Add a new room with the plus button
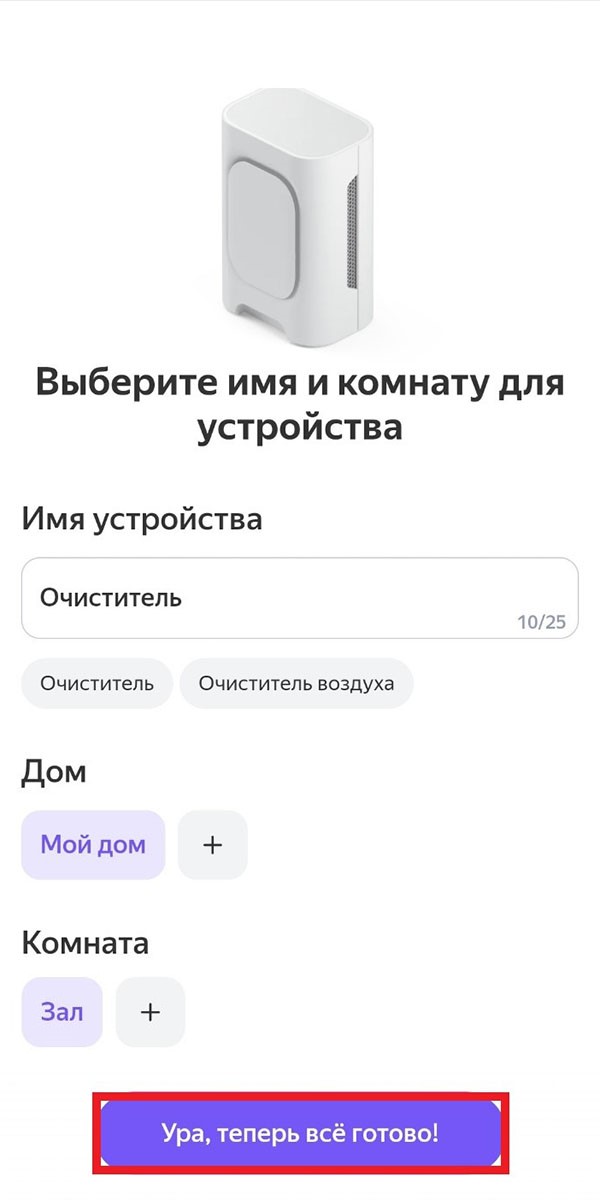The image size is (600, 1200). coord(150,1012)
